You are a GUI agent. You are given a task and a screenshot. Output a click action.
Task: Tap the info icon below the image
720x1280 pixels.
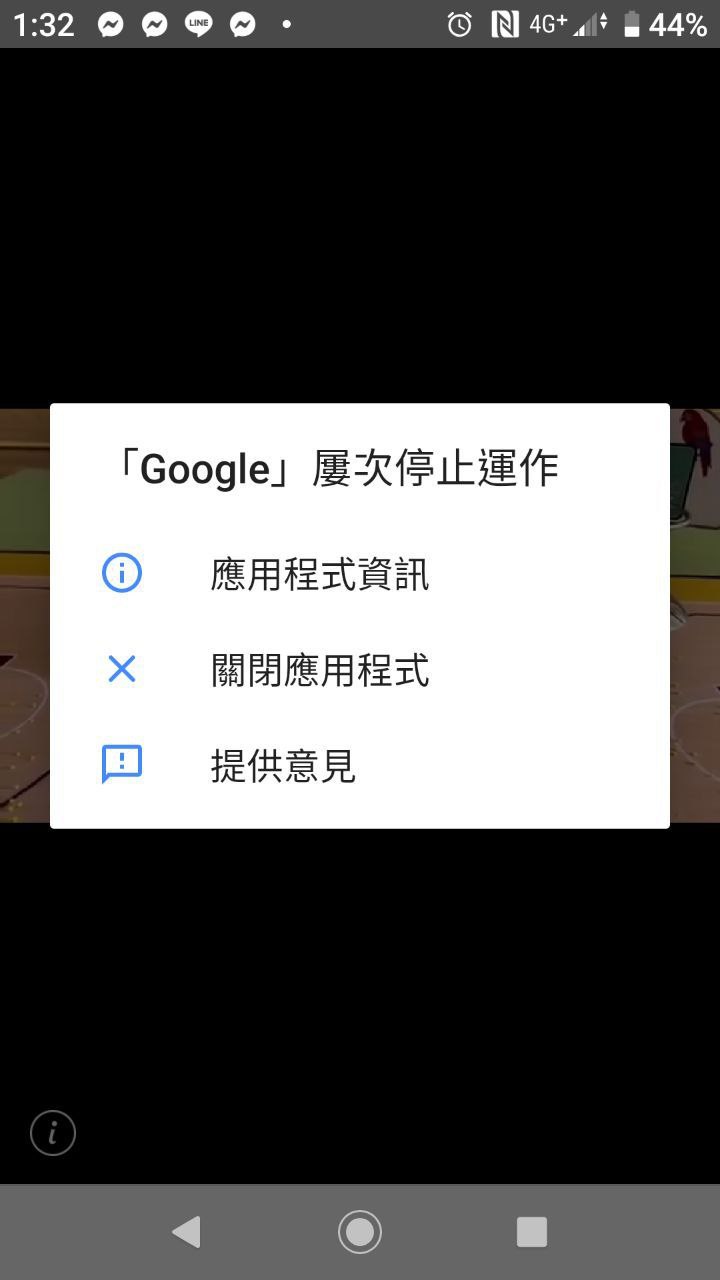point(53,1133)
